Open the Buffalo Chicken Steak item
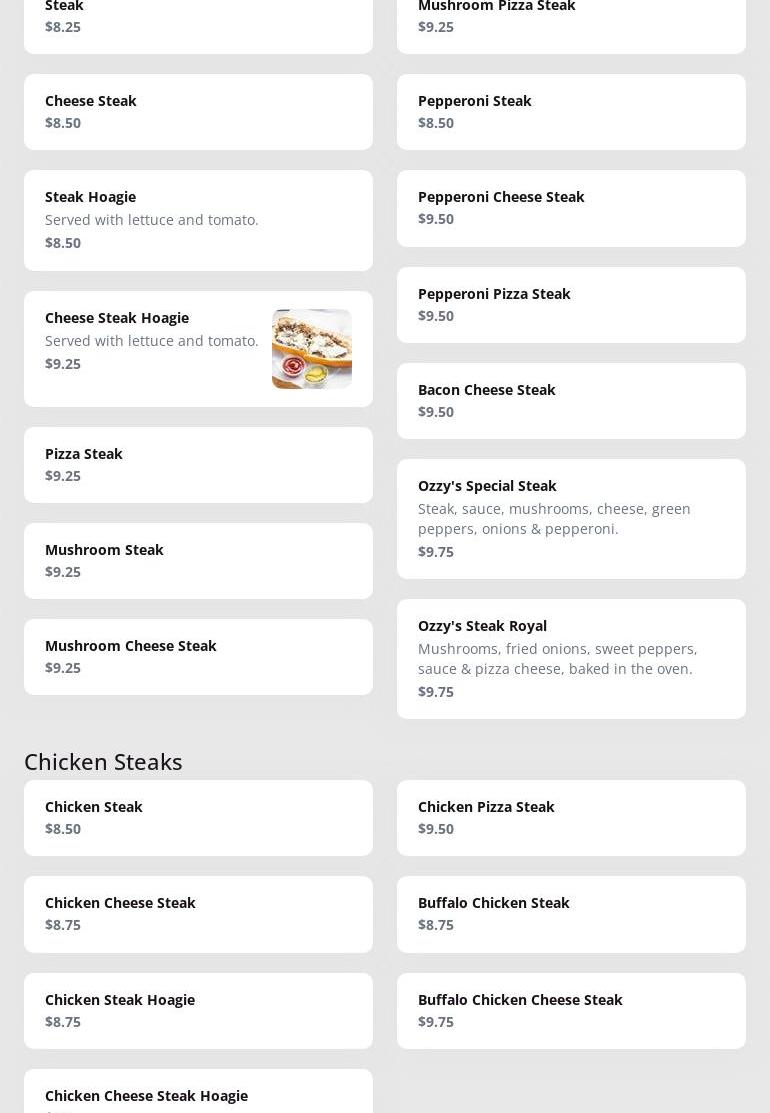The width and height of the screenshot is (770, 1113). coord(571,914)
